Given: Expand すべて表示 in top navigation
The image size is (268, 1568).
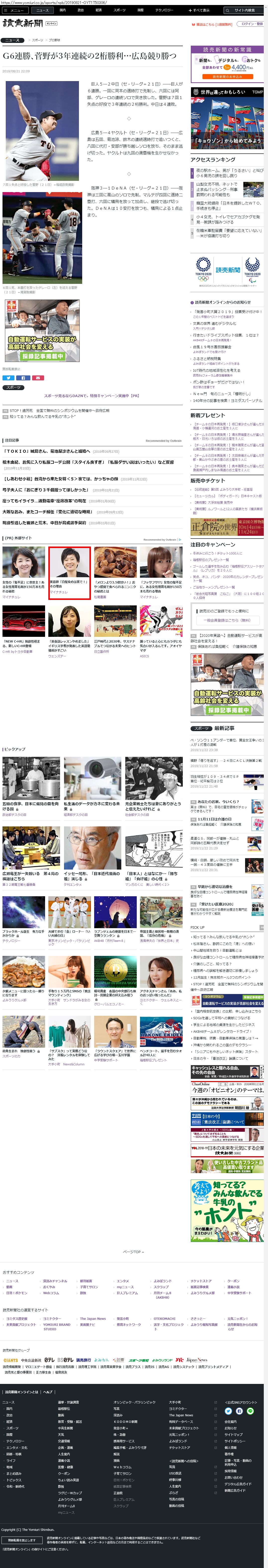Looking at the screenshot, I should tap(200, 10).
